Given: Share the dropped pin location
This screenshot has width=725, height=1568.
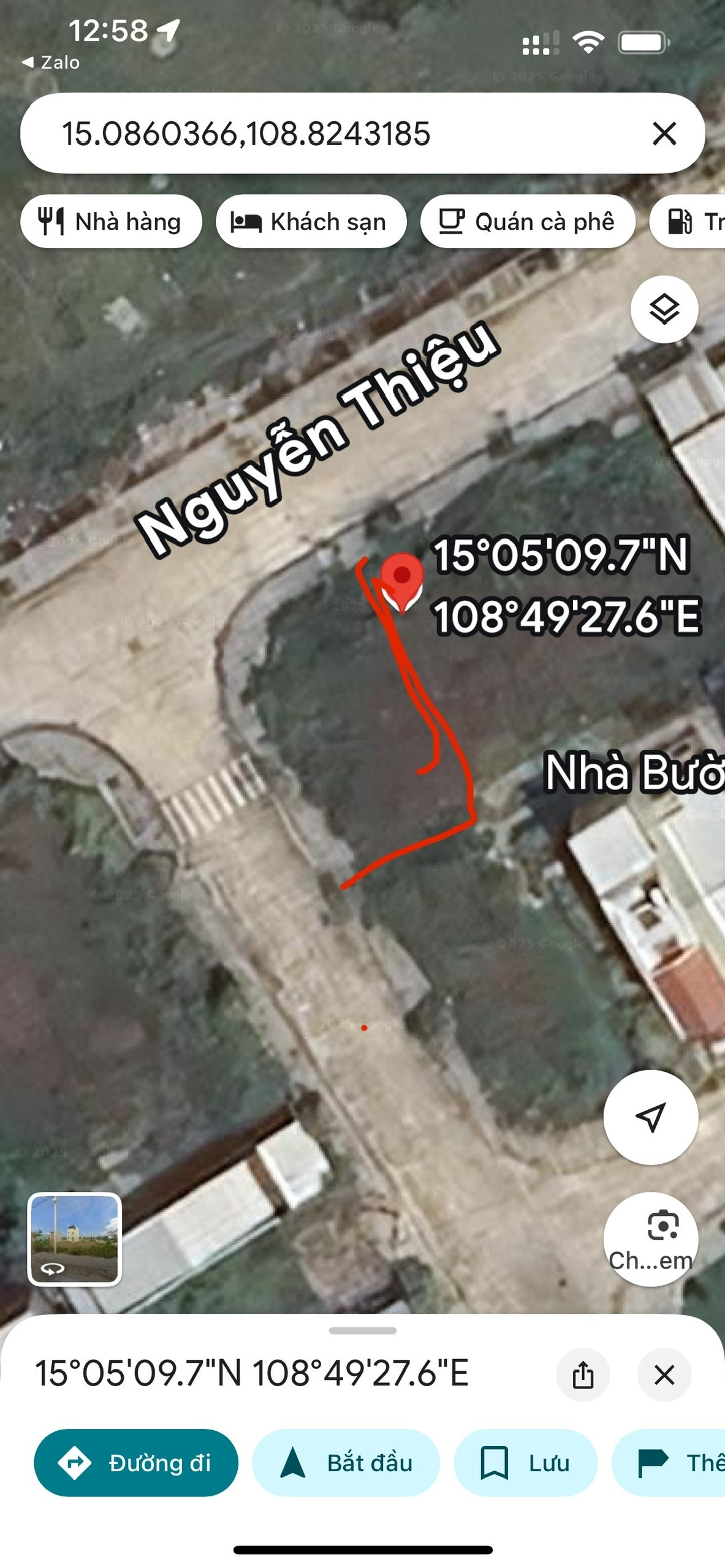Looking at the screenshot, I should coord(583,1374).
